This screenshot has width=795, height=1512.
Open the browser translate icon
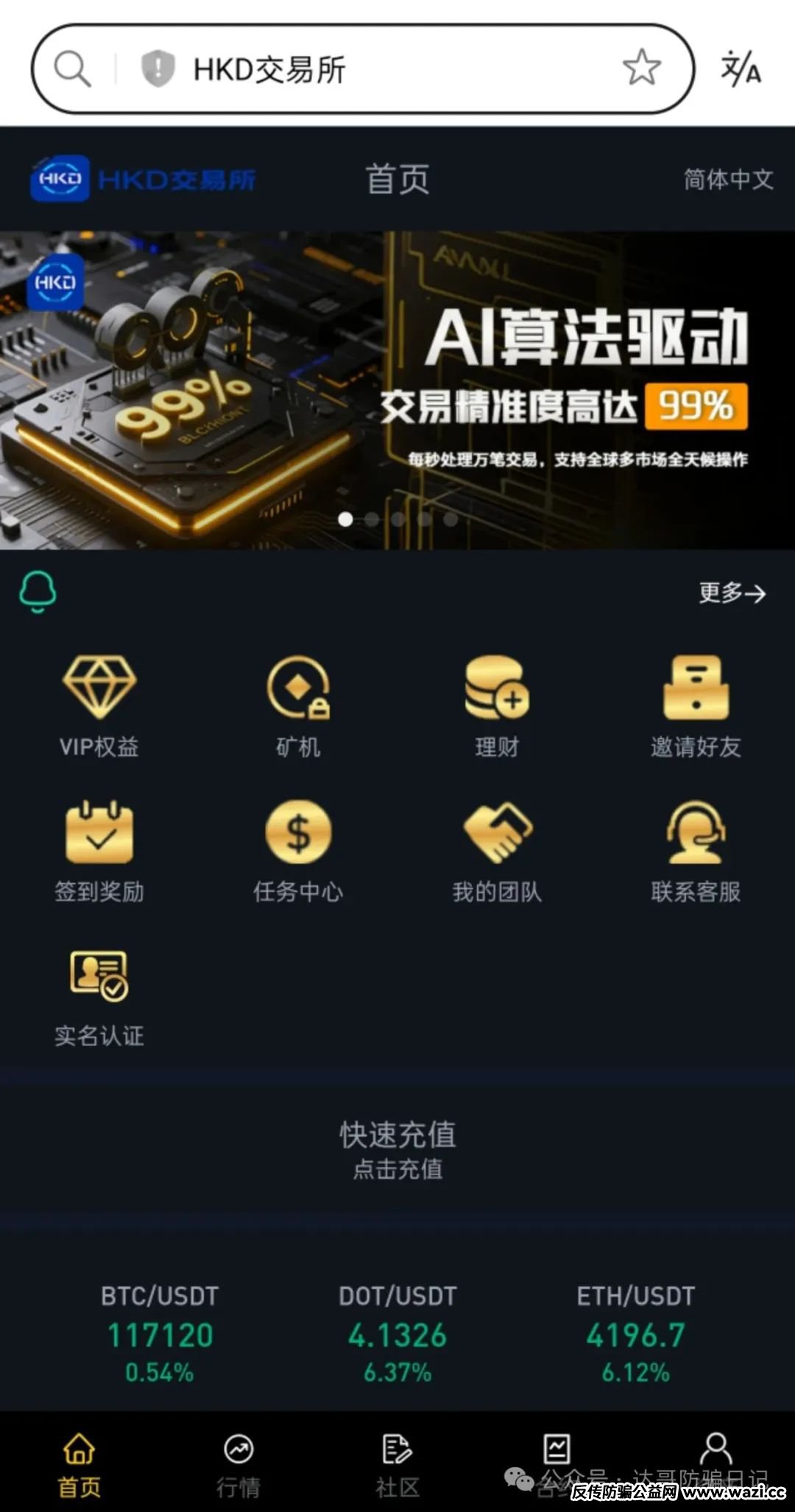click(x=740, y=69)
